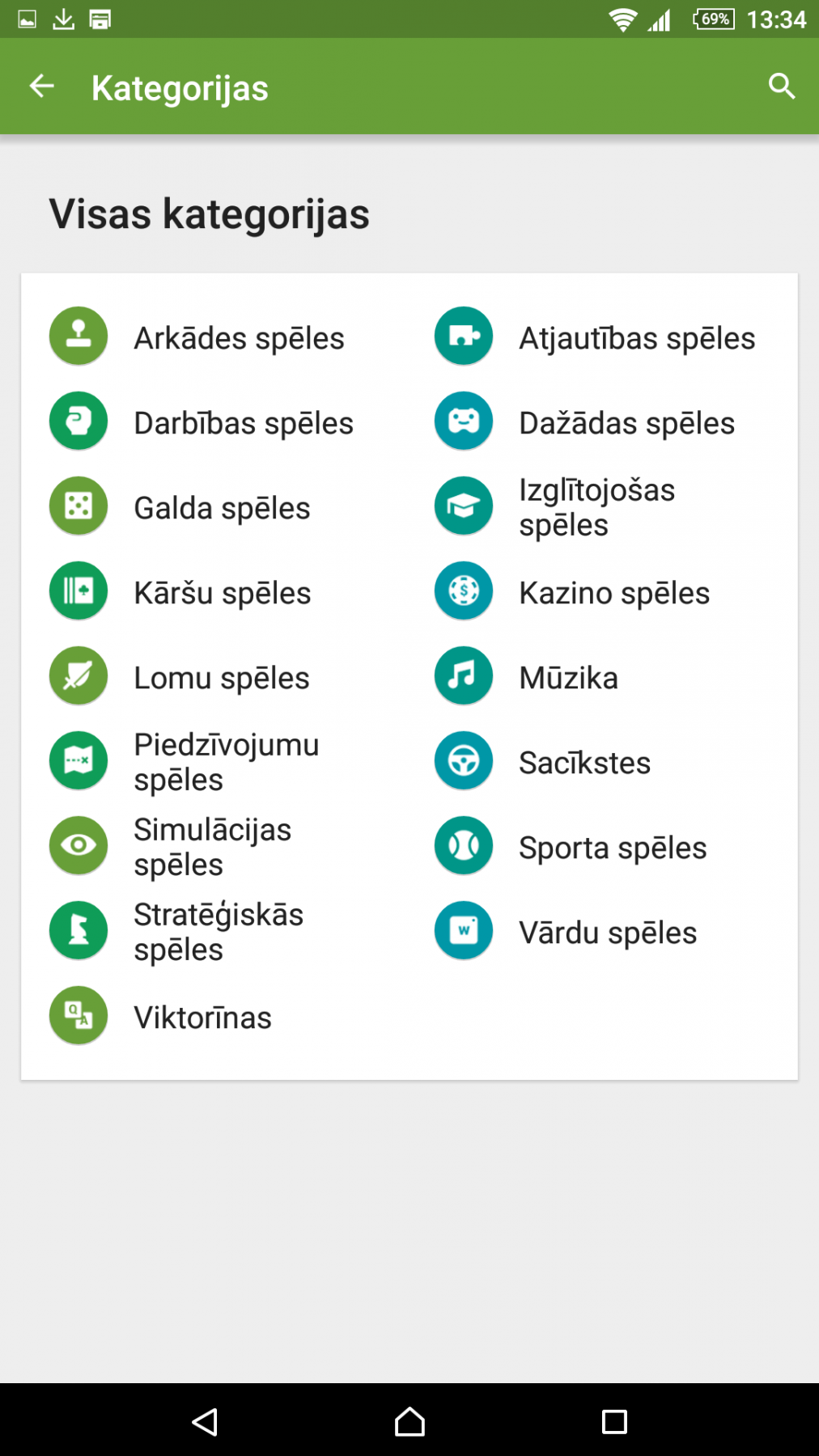Tap the Vārdu spēles category
This screenshot has width=819, height=1456.
[x=607, y=933]
